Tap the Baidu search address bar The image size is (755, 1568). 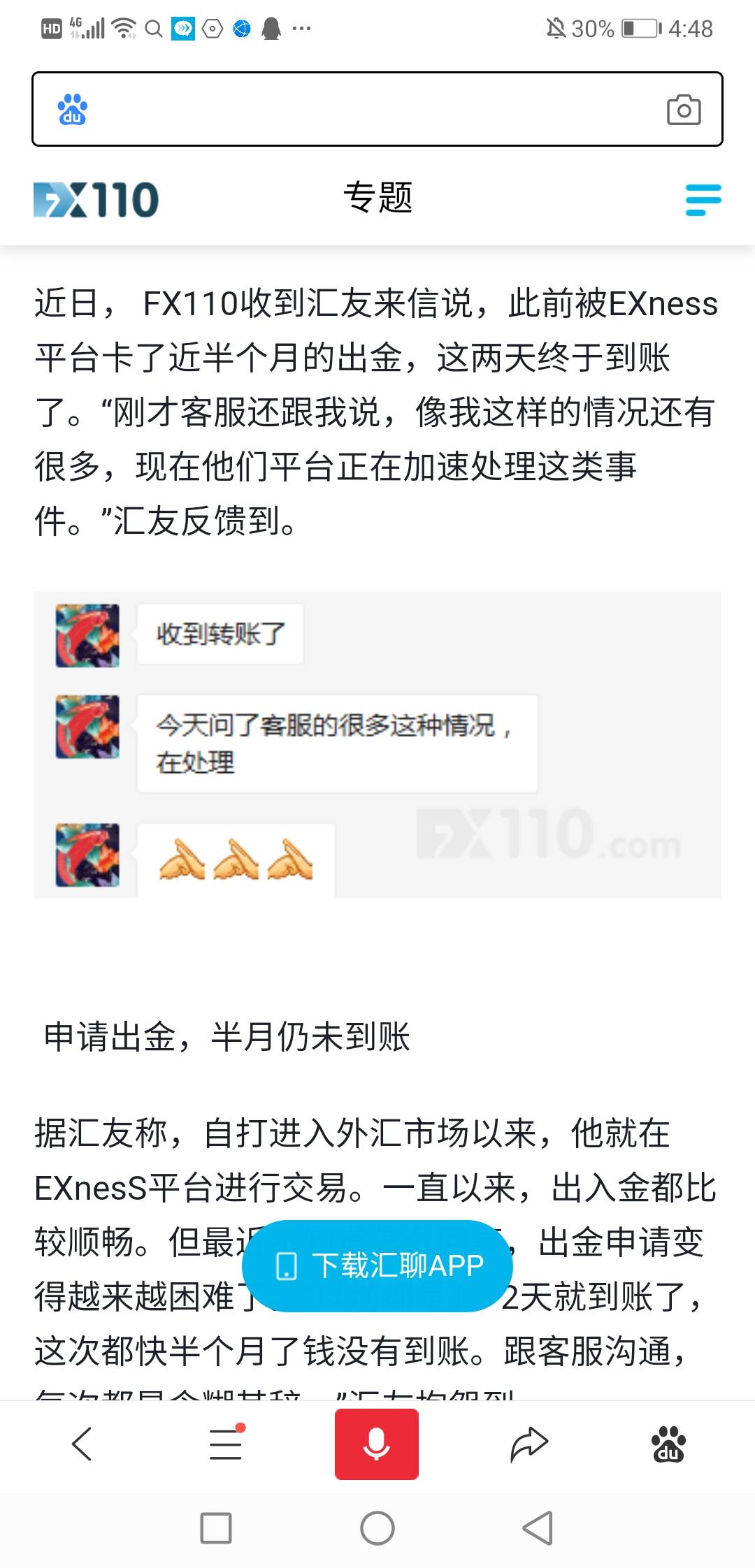(364, 110)
